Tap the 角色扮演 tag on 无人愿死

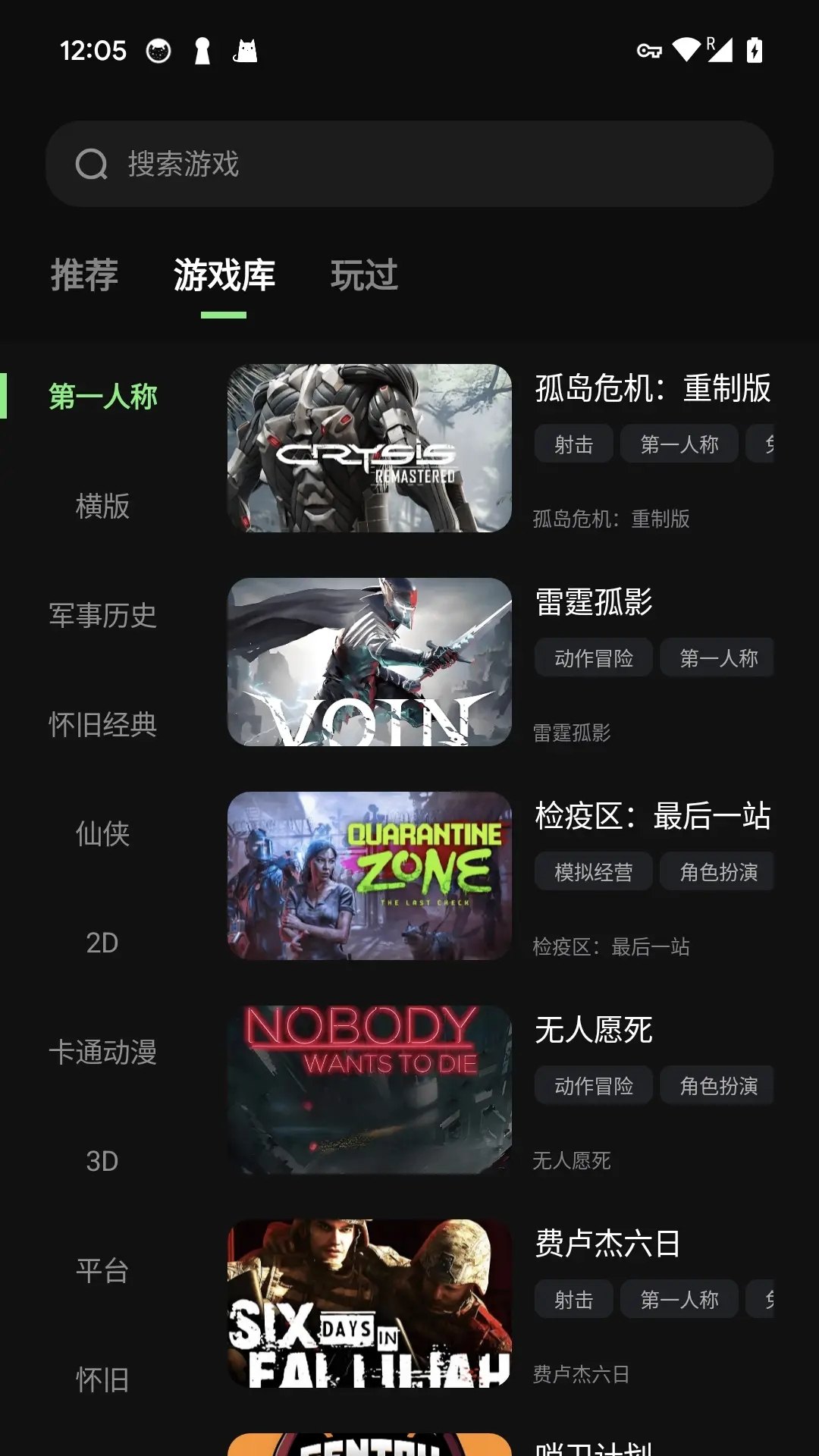[717, 1086]
